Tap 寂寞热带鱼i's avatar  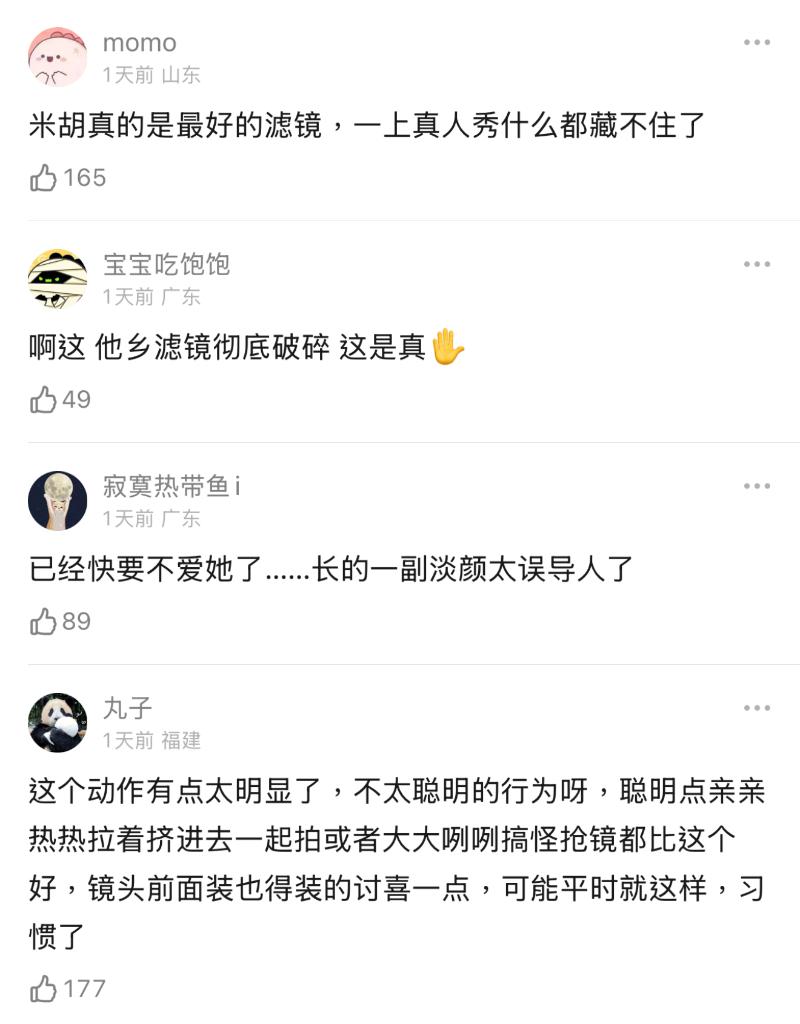57,501
